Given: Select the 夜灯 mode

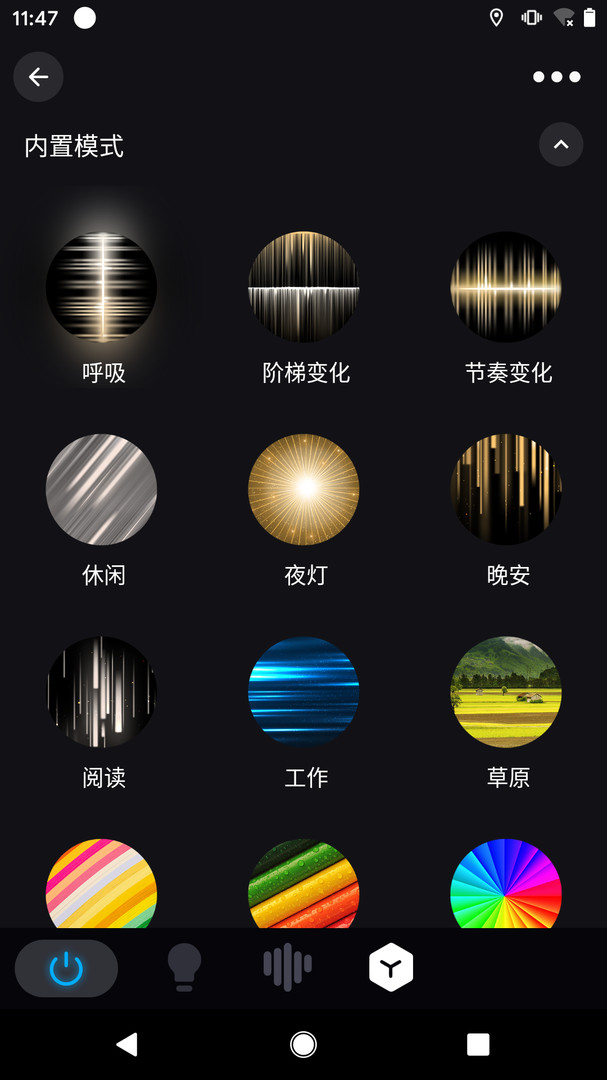Looking at the screenshot, I should pos(304,490).
